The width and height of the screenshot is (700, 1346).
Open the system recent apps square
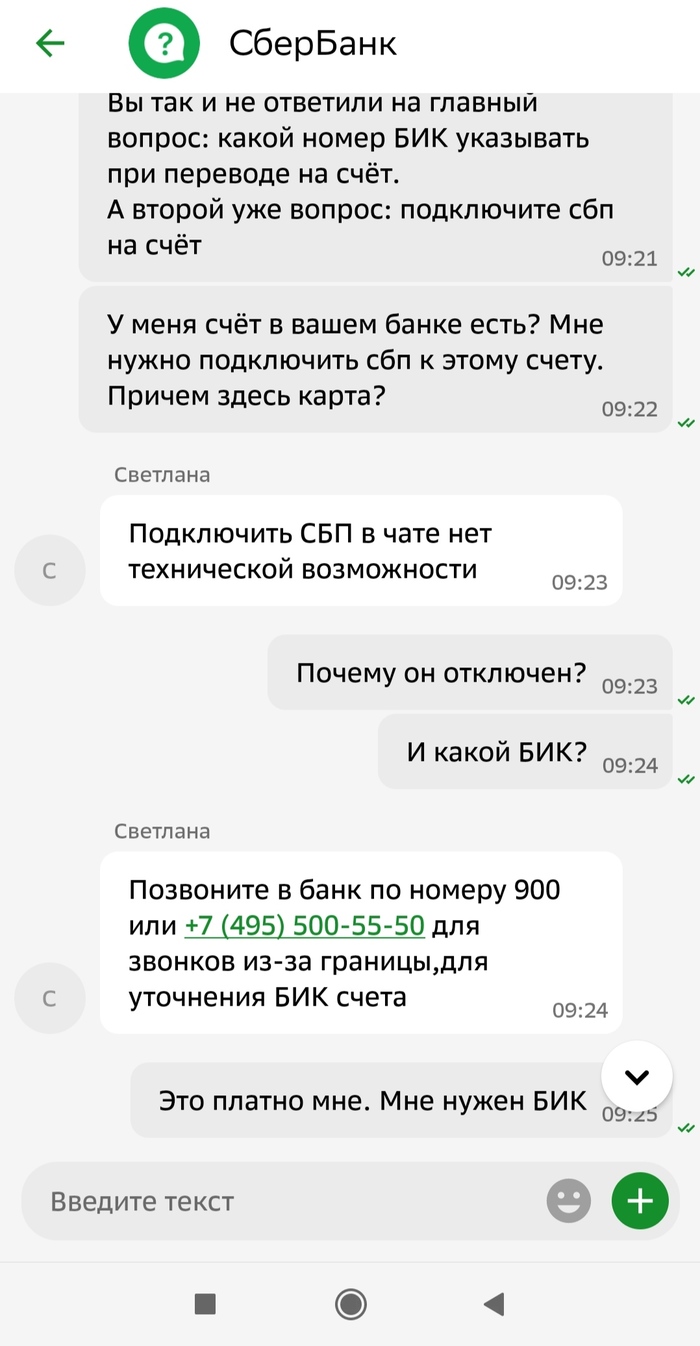click(x=205, y=1303)
